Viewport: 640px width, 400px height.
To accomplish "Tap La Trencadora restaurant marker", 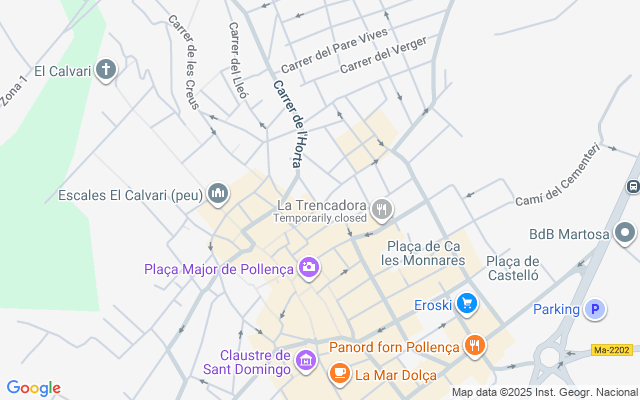I will [381, 210].
